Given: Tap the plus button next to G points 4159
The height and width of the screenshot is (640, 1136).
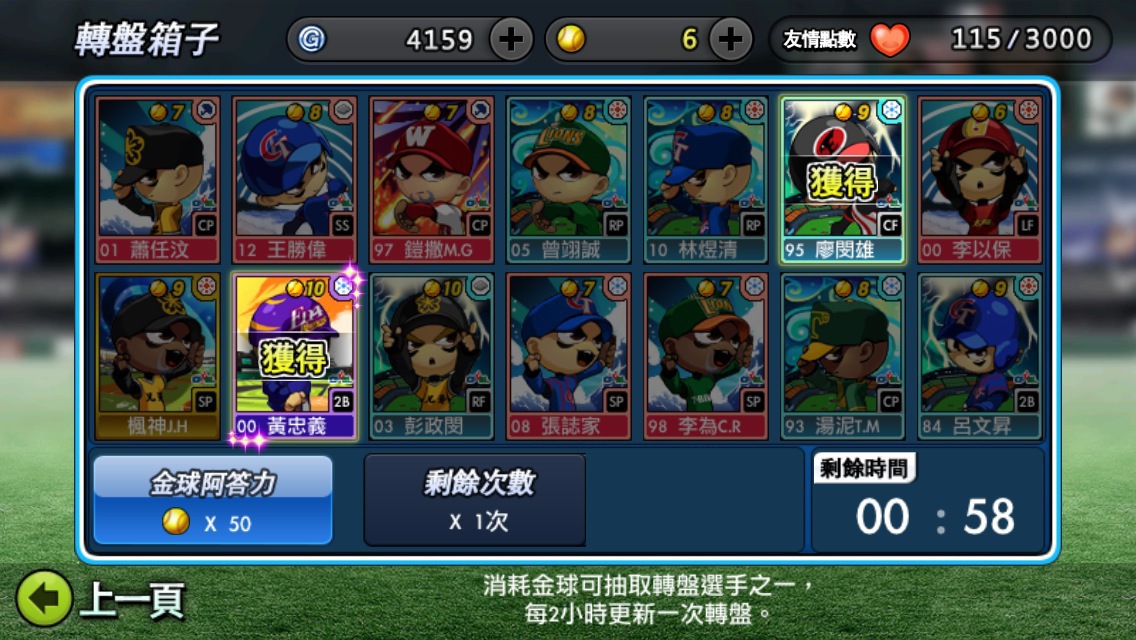Looking at the screenshot, I should pyautogui.click(x=511, y=40).
